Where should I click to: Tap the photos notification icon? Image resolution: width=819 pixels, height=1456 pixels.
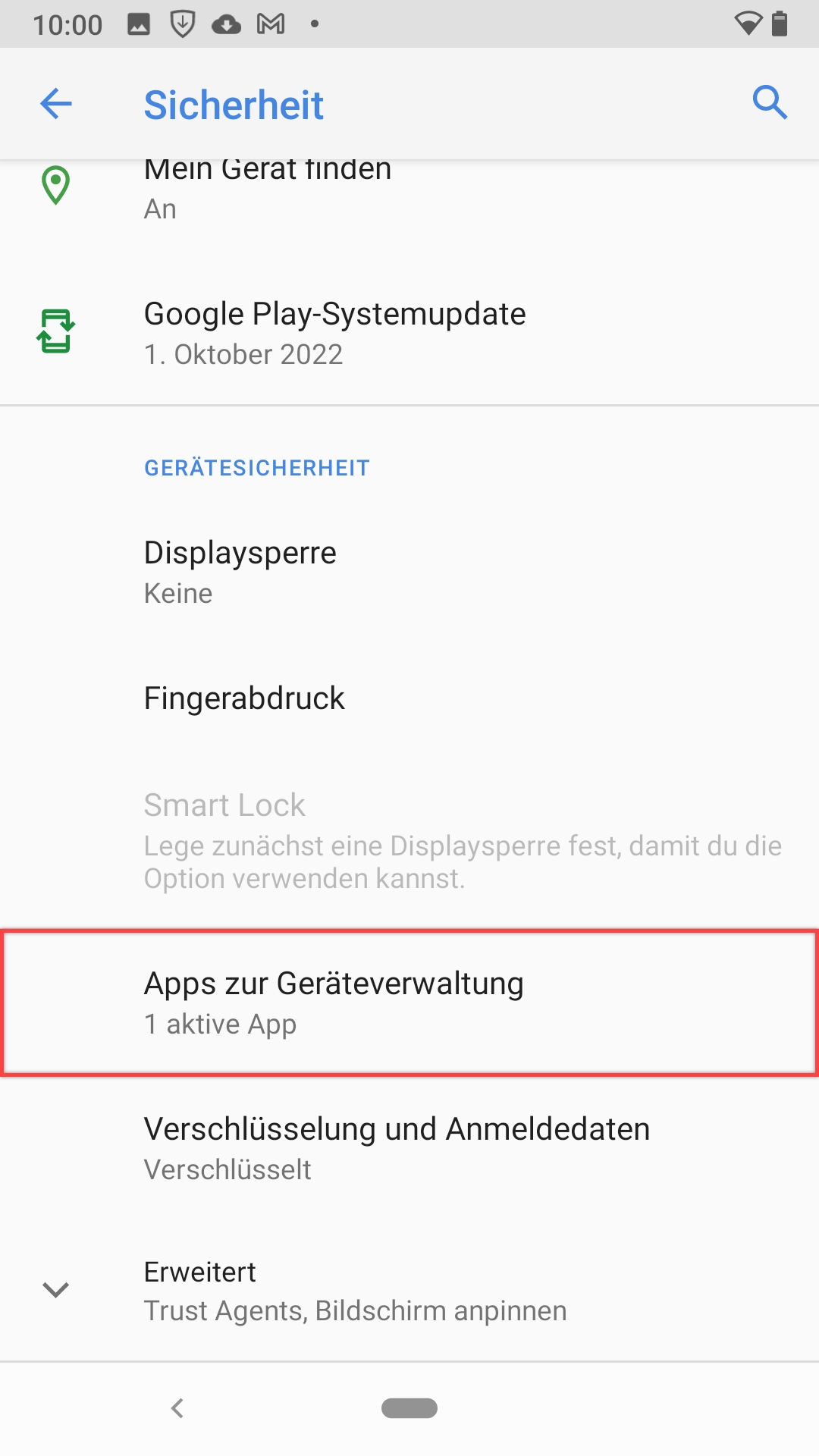[138, 23]
